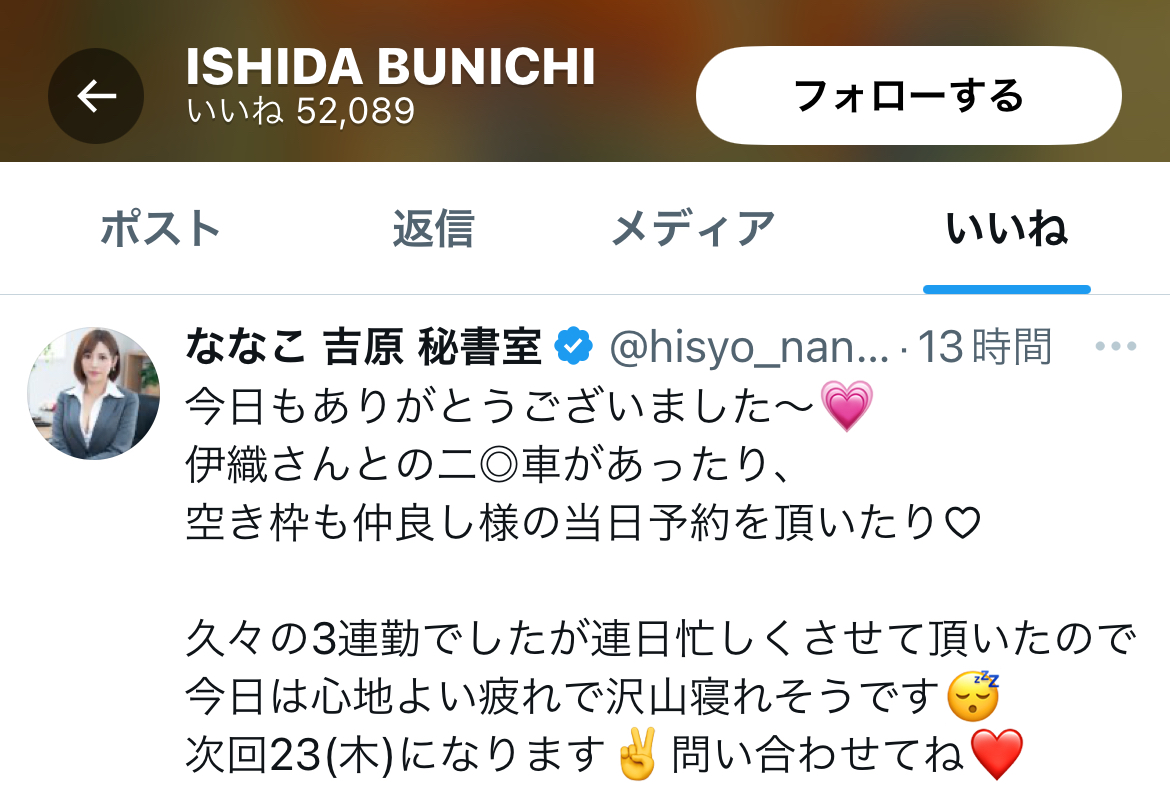
Task: Tap the フォローする button
Action: tap(908, 96)
